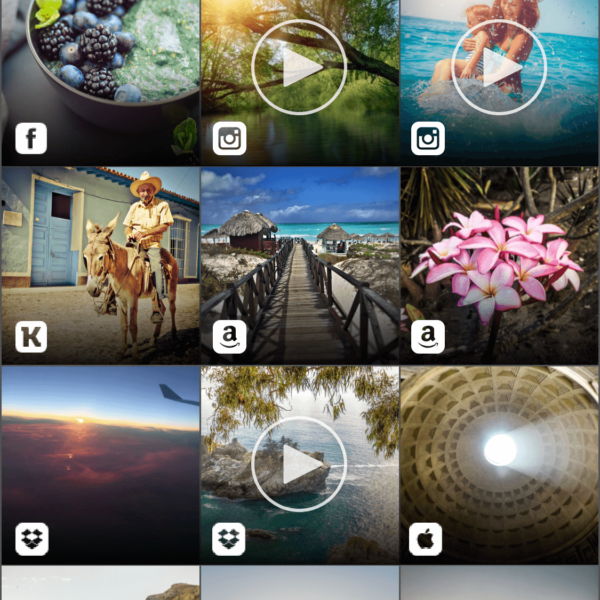This screenshot has height=600, width=600.
Task: Open the berry smoothie bowl photo
Action: pyautogui.click(x=100, y=70)
